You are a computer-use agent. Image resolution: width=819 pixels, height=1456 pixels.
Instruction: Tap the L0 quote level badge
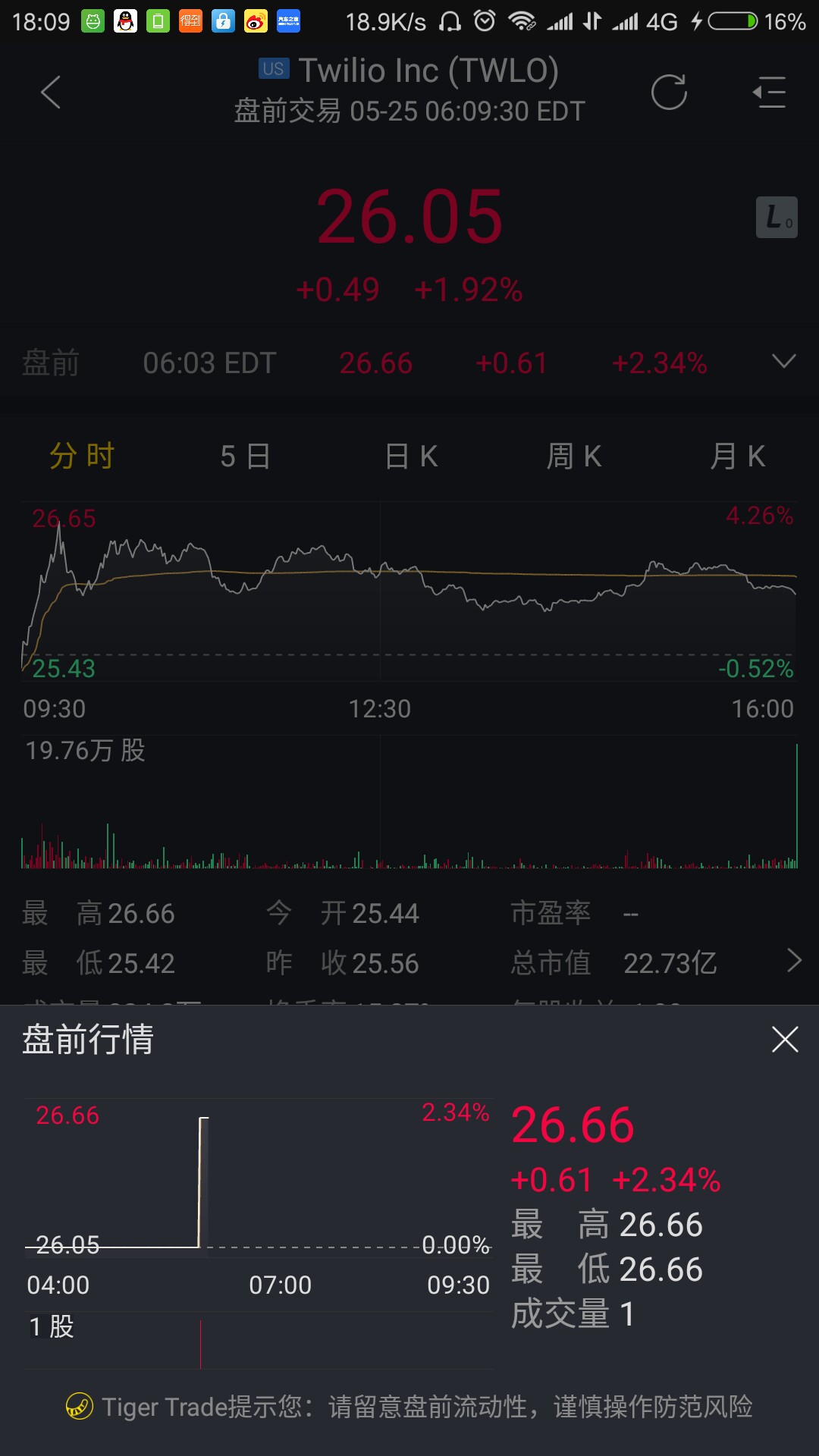tap(777, 218)
